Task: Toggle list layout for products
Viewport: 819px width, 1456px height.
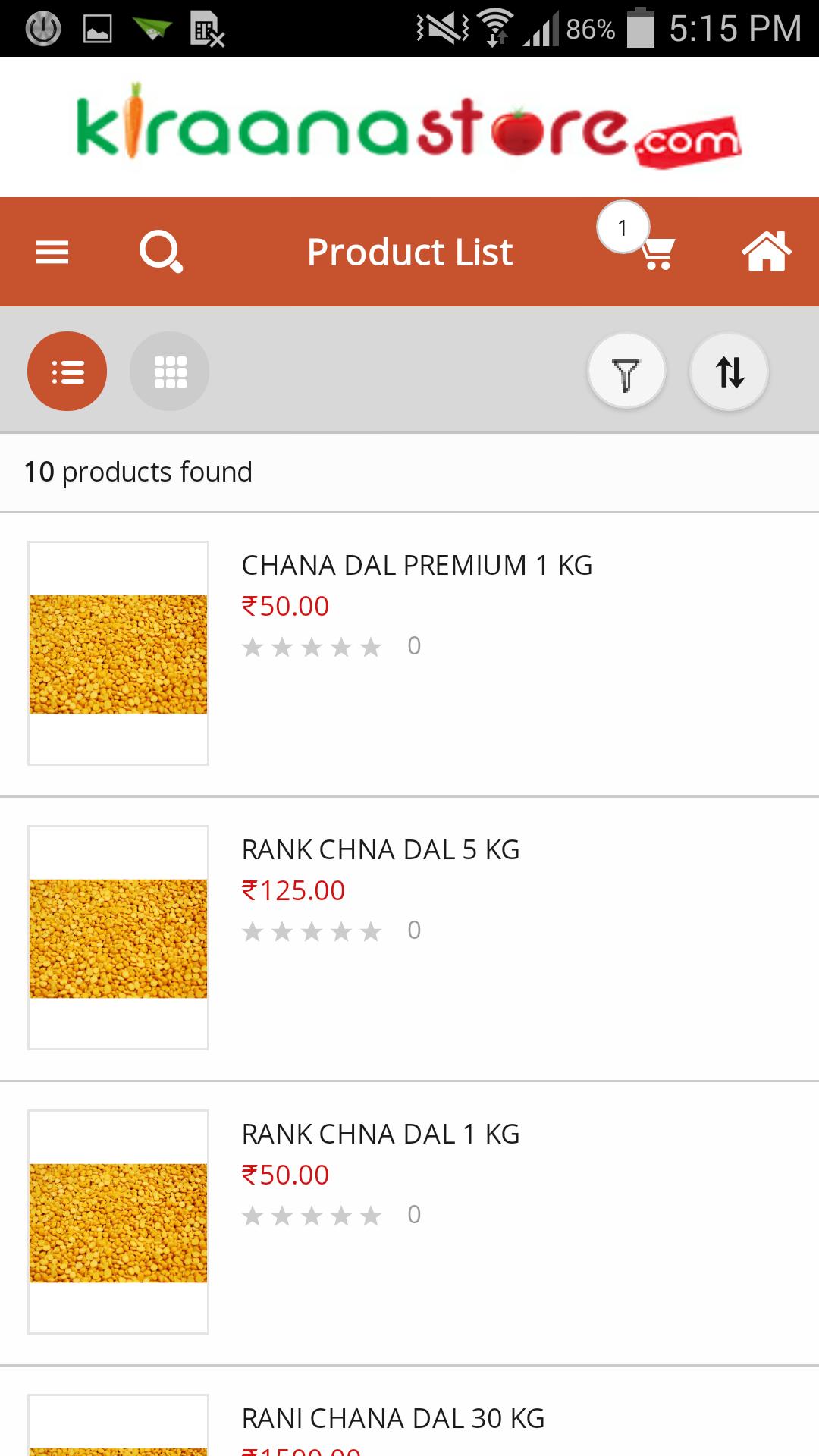Action: pos(67,371)
